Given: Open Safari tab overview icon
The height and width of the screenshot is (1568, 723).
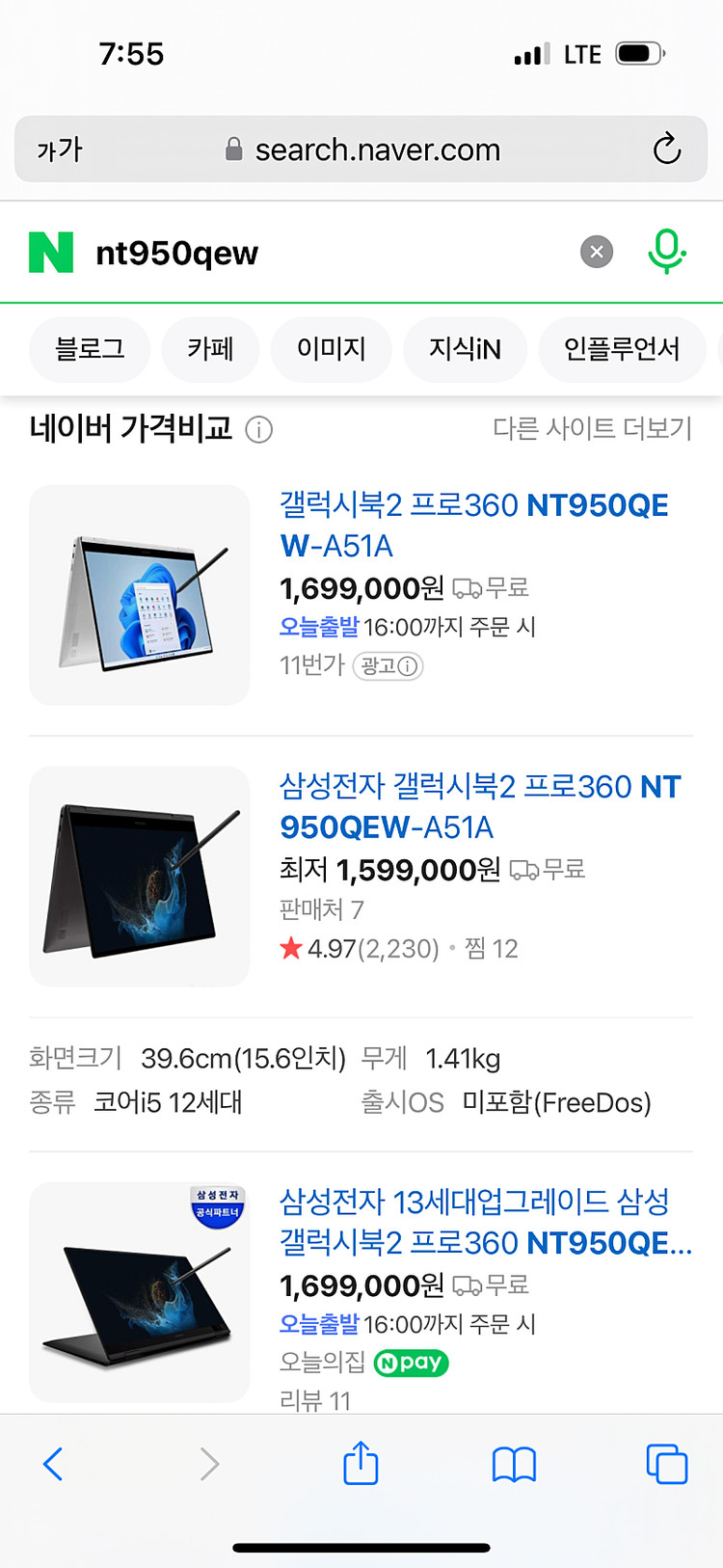Looking at the screenshot, I should (666, 1463).
